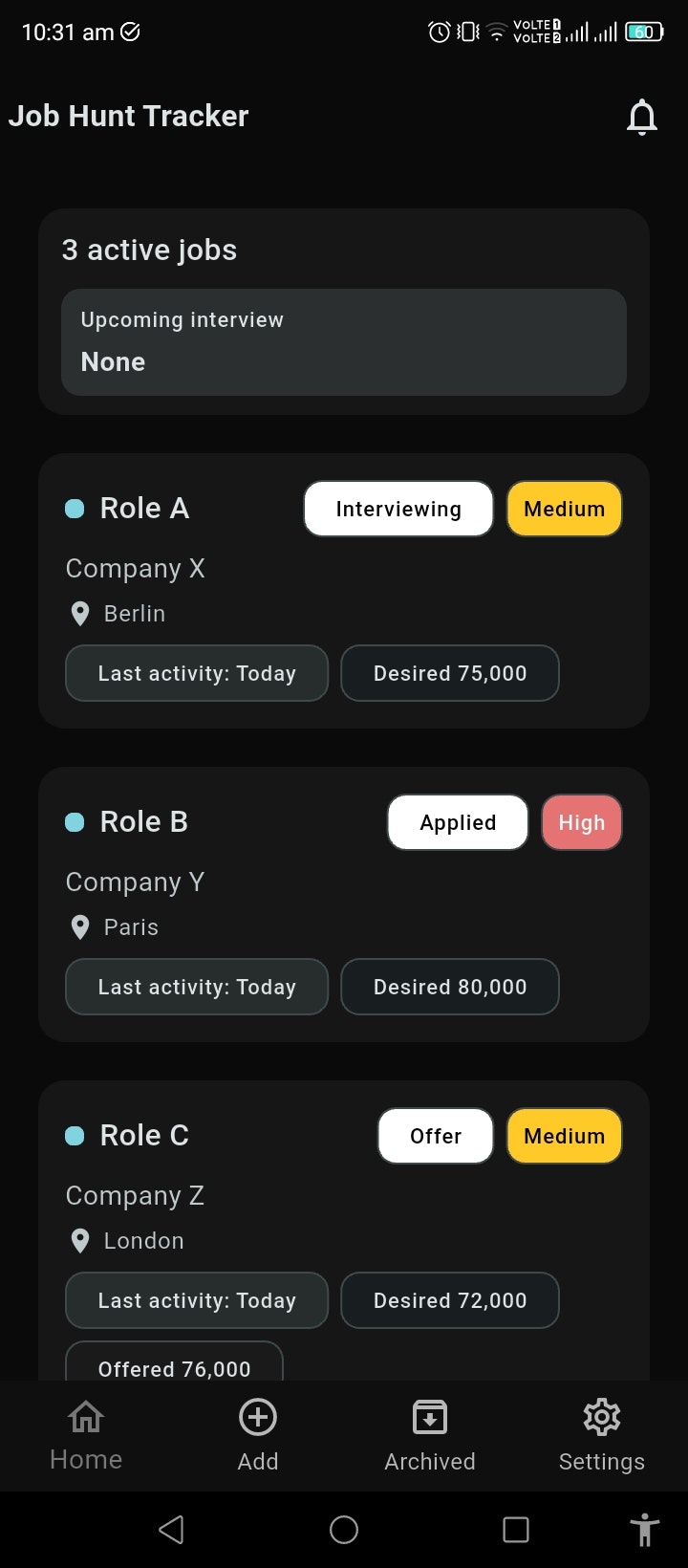Open the notification bell icon

641,116
